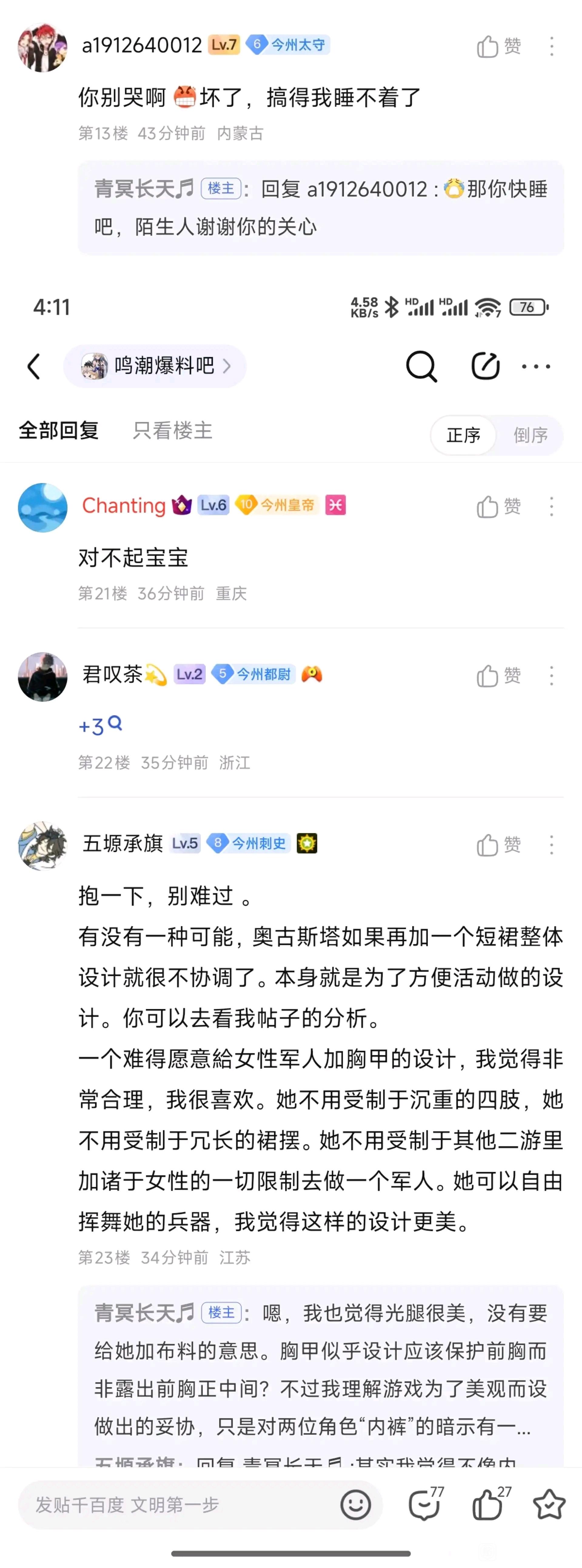Open search with the magnifier icon
The height and width of the screenshot is (1568, 582).
click(x=421, y=366)
